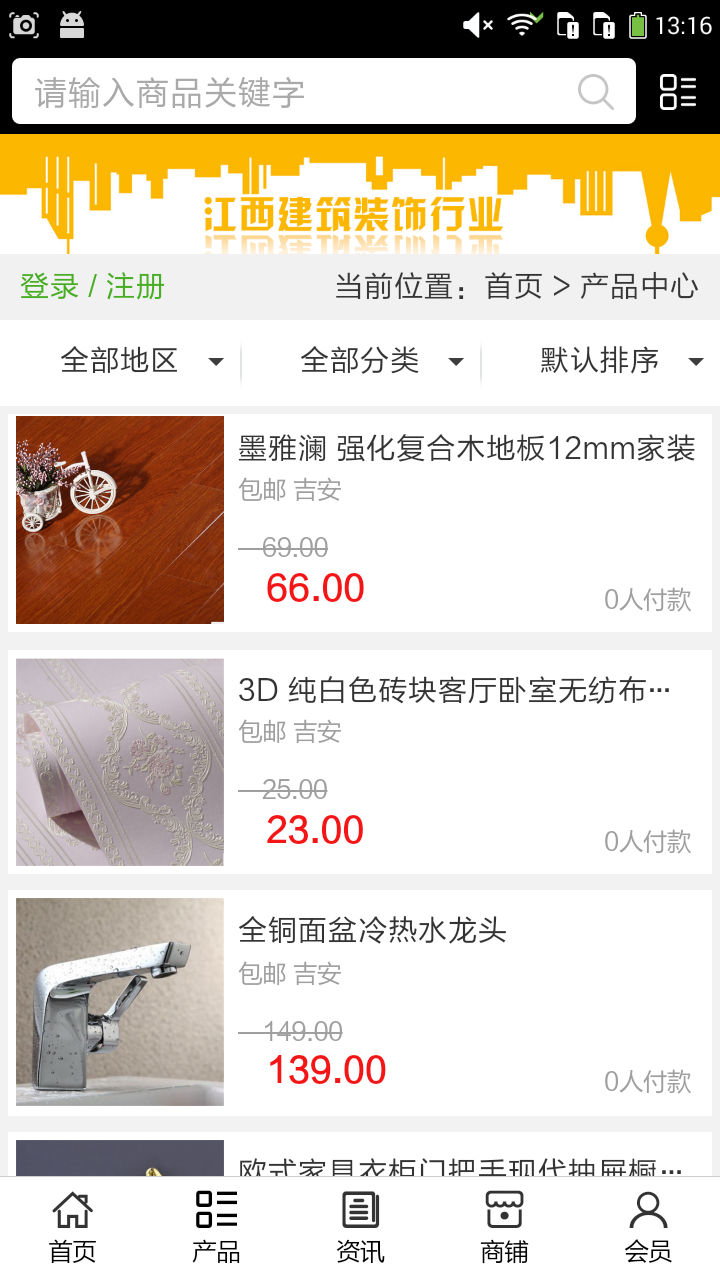Select 首页 in the breadcrumb path
The height and width of the screenshot is (1280, 720).
[x=513, y=287]
